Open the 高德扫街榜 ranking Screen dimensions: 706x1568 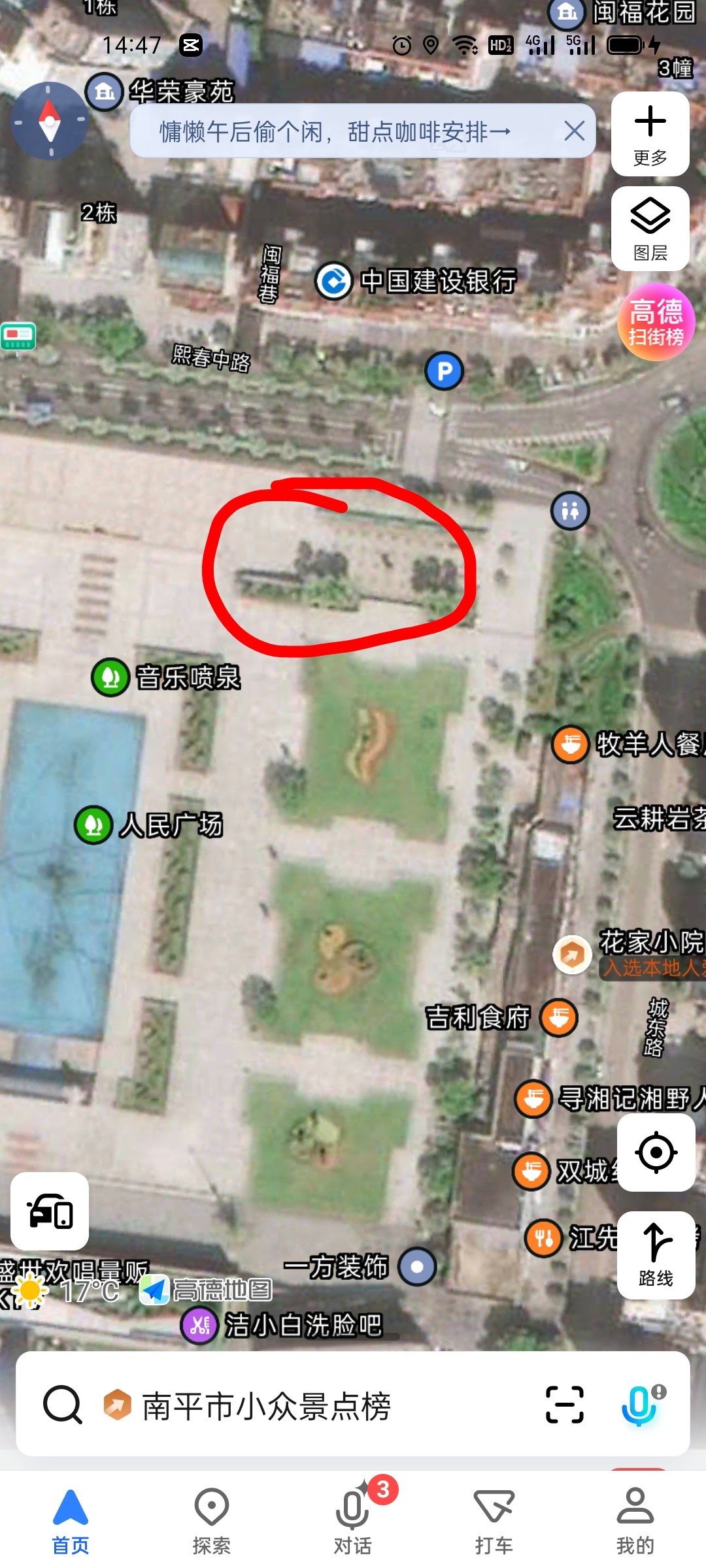pyautogui.click(x=656, y=322)
